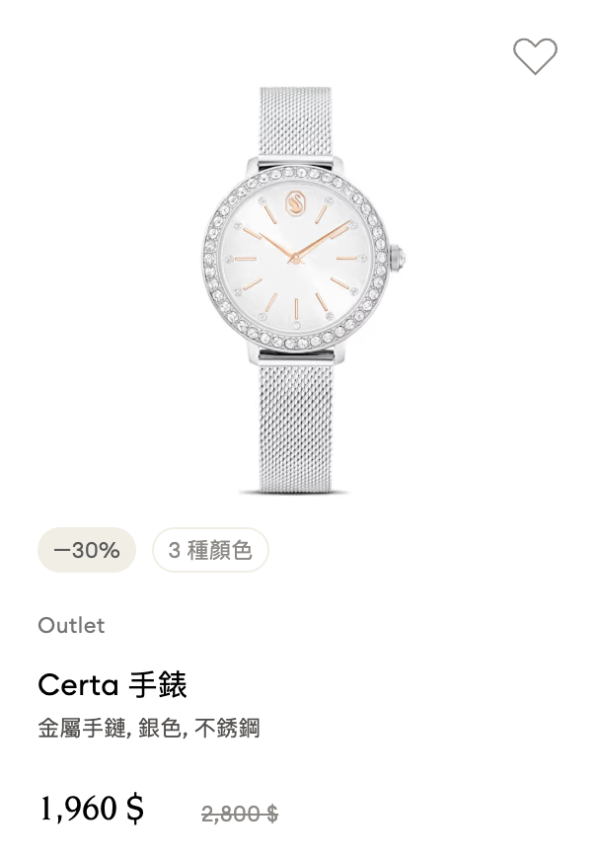Add Certa watch to wishlist

tap(535, 56)
